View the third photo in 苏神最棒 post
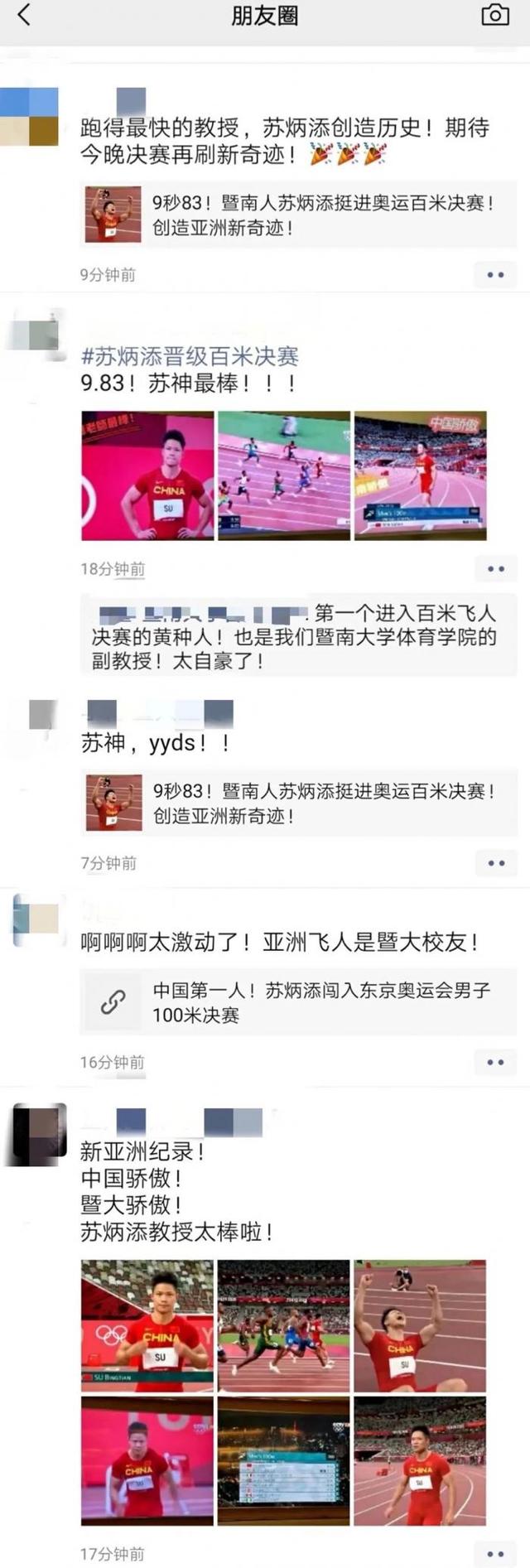Viewport: 530px width, 1568px height. (420, 476)
